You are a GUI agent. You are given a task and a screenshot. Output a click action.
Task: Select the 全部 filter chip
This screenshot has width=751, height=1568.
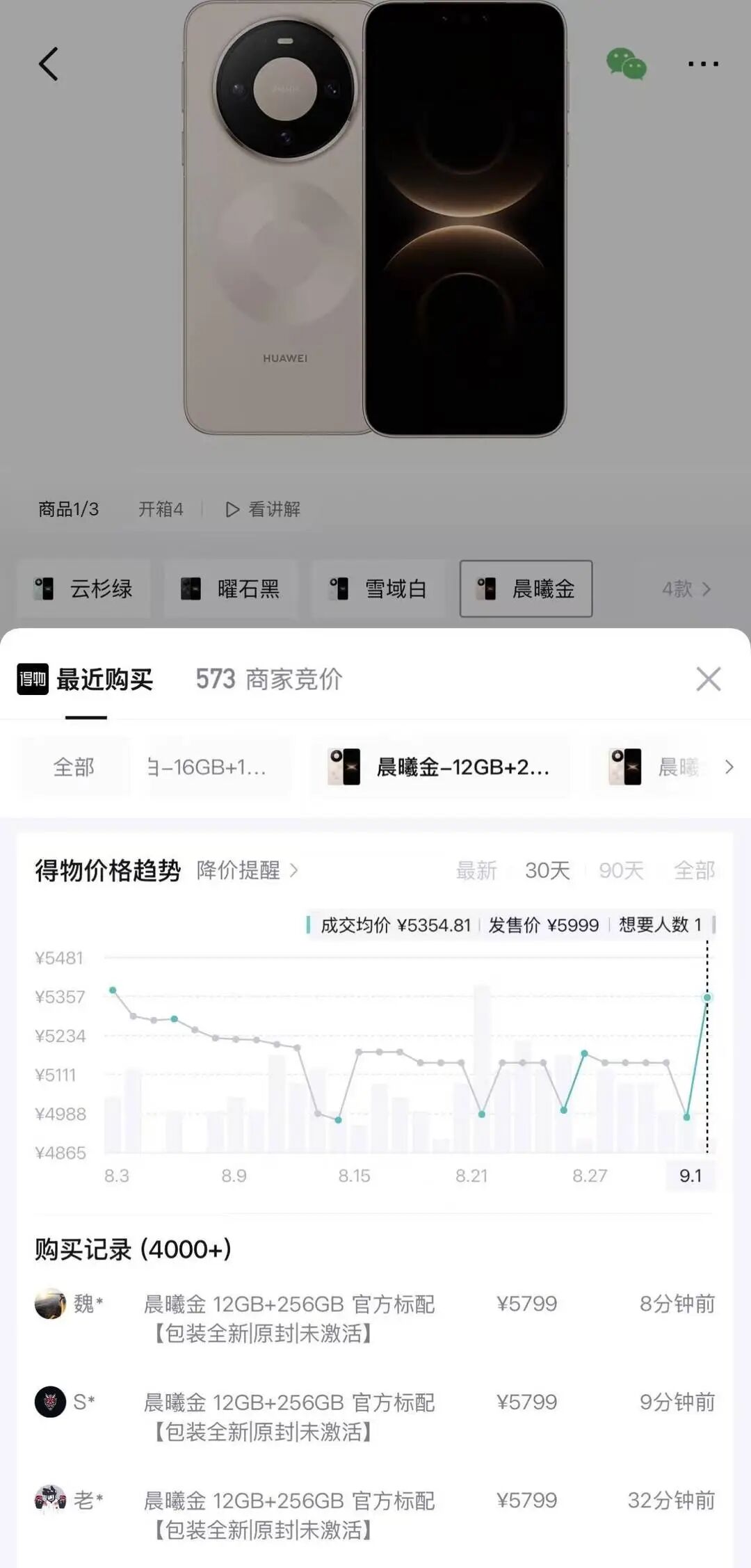point(74,767)
